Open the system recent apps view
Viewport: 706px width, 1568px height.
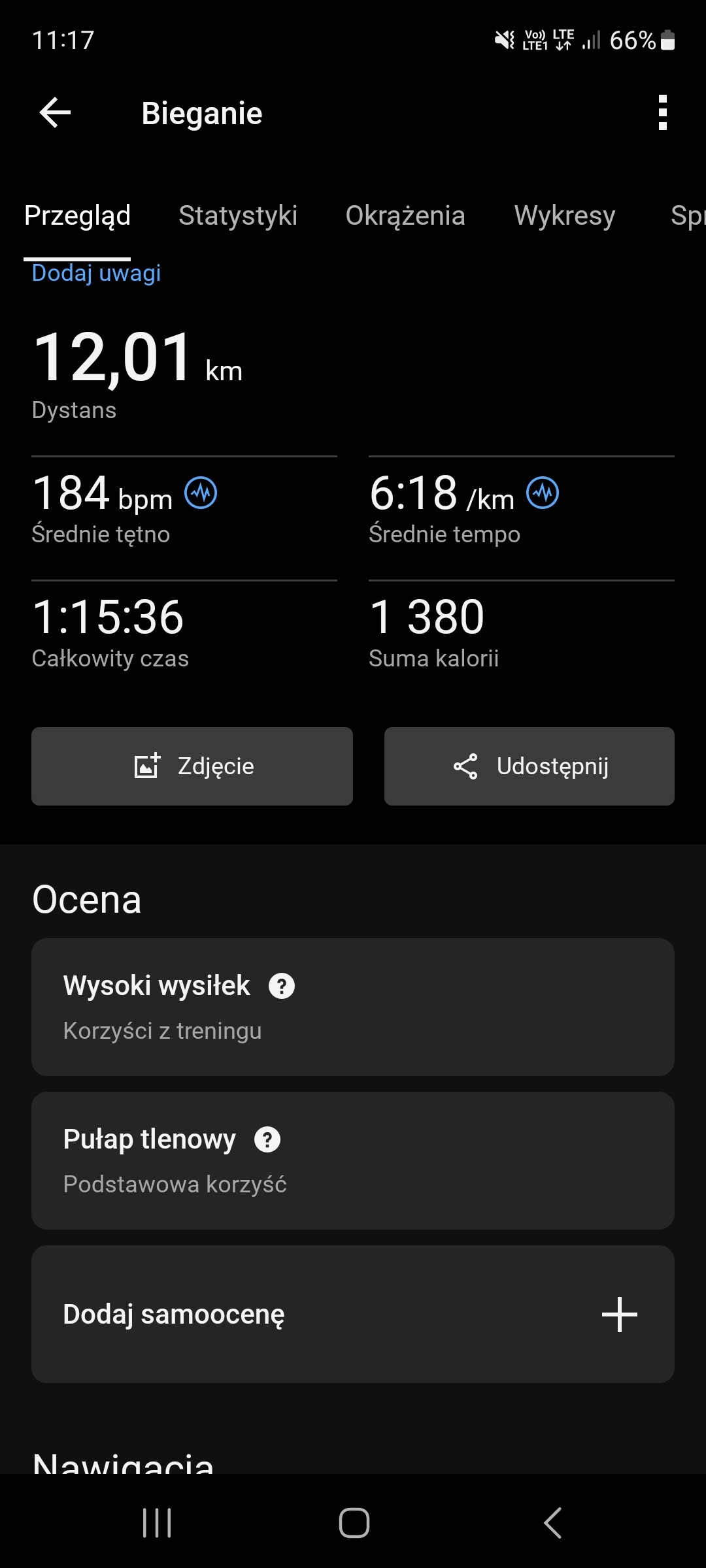157,1523
